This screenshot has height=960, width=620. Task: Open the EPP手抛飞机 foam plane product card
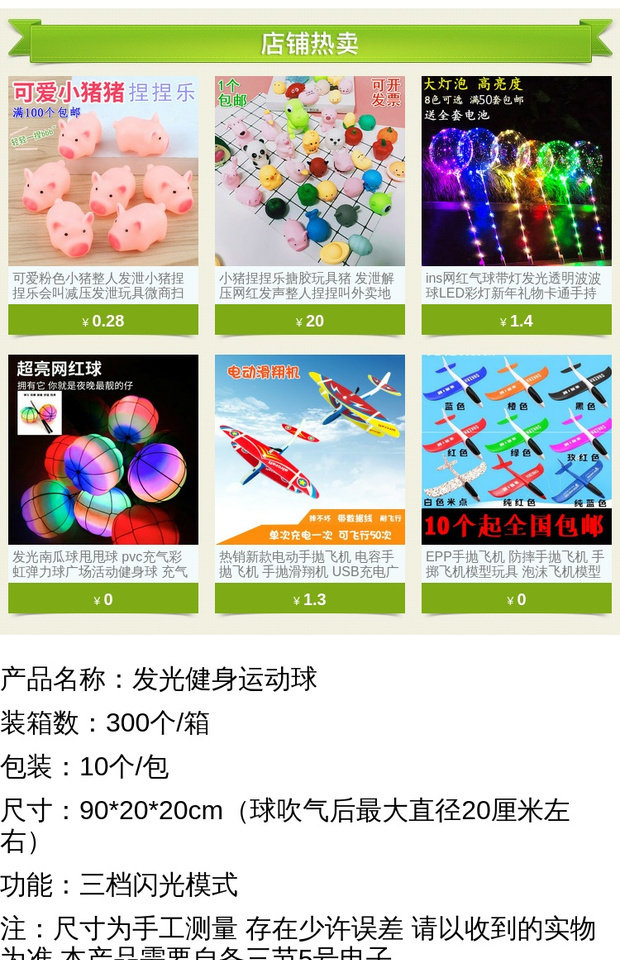[x=517, y=484]
